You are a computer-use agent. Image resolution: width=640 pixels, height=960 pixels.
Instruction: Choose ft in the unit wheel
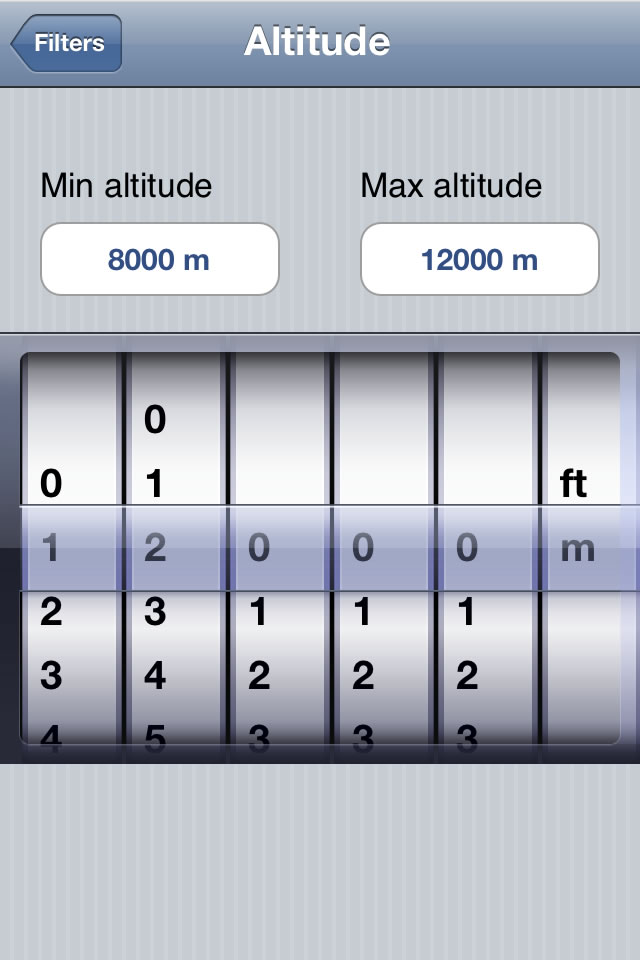tap(573, 485)
